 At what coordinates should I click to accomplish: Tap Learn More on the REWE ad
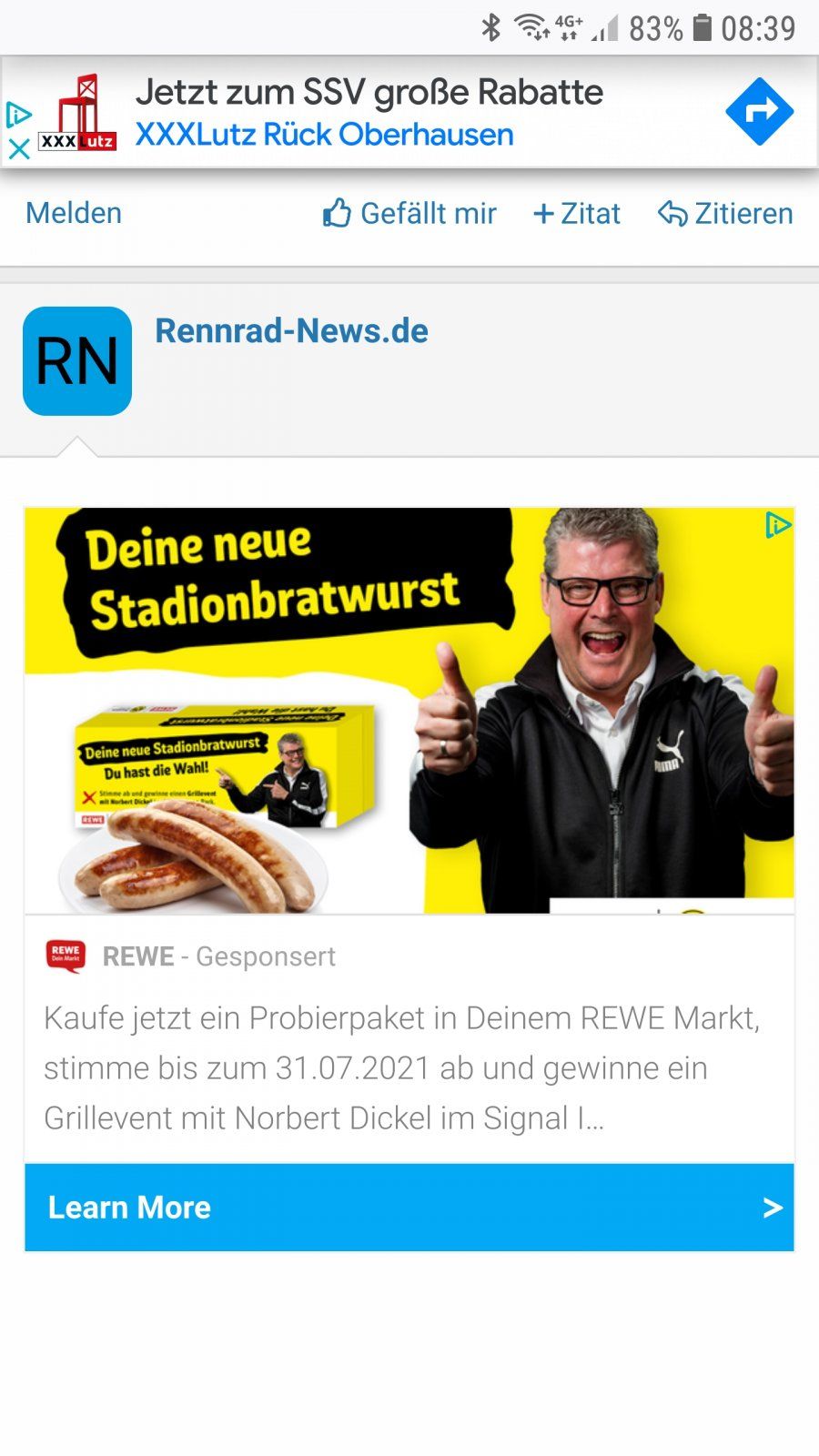point(409,1208)
